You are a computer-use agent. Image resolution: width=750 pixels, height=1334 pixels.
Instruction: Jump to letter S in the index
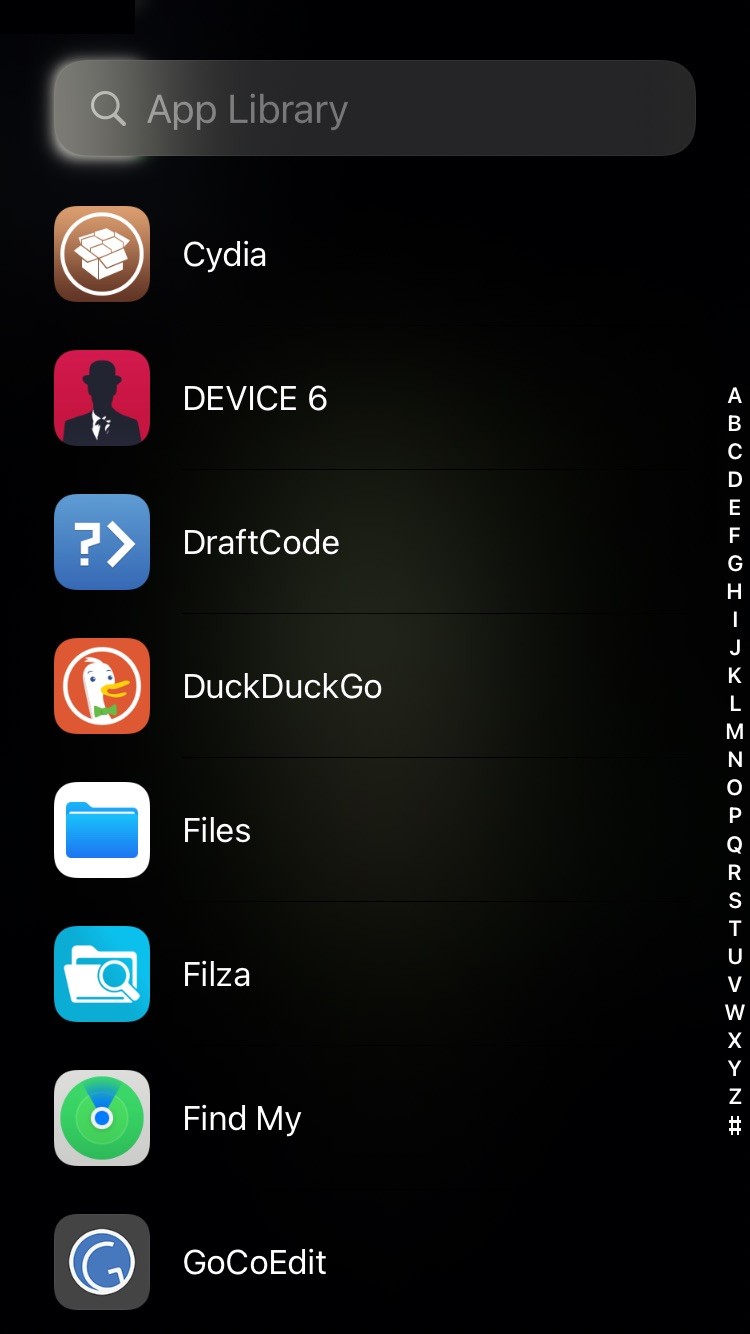[735, 900]
